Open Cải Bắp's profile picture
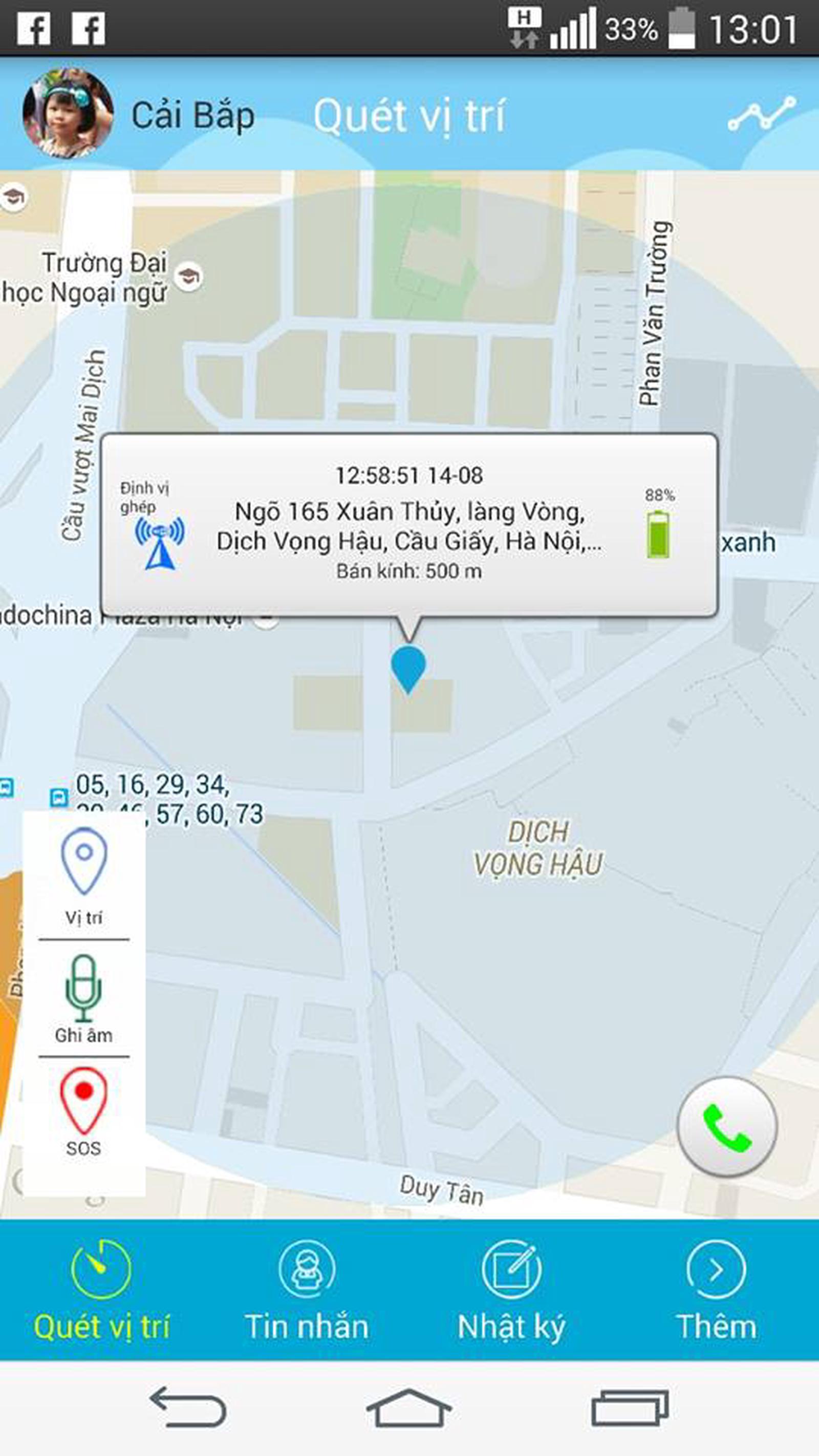 [x=68, y=114]
